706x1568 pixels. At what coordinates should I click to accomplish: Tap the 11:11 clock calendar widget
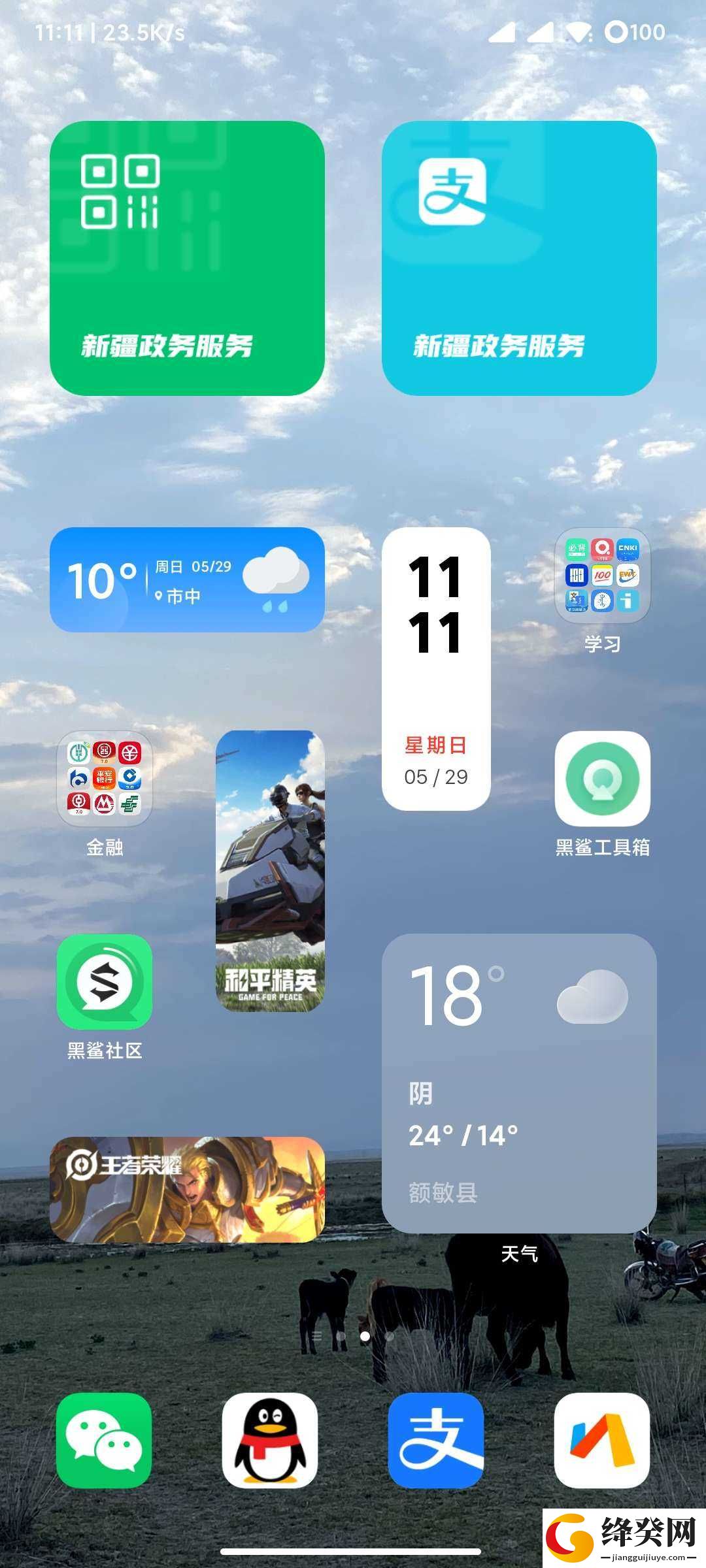pyautogui.click(x=436, y=669)
